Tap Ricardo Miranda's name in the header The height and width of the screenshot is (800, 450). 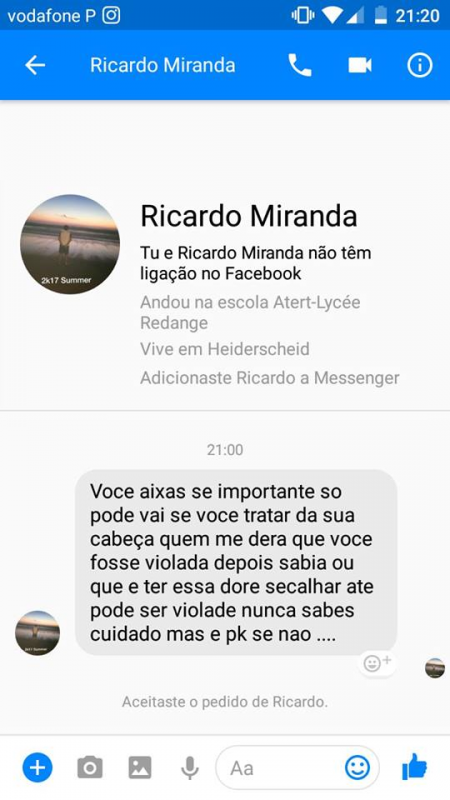[163, 65]
